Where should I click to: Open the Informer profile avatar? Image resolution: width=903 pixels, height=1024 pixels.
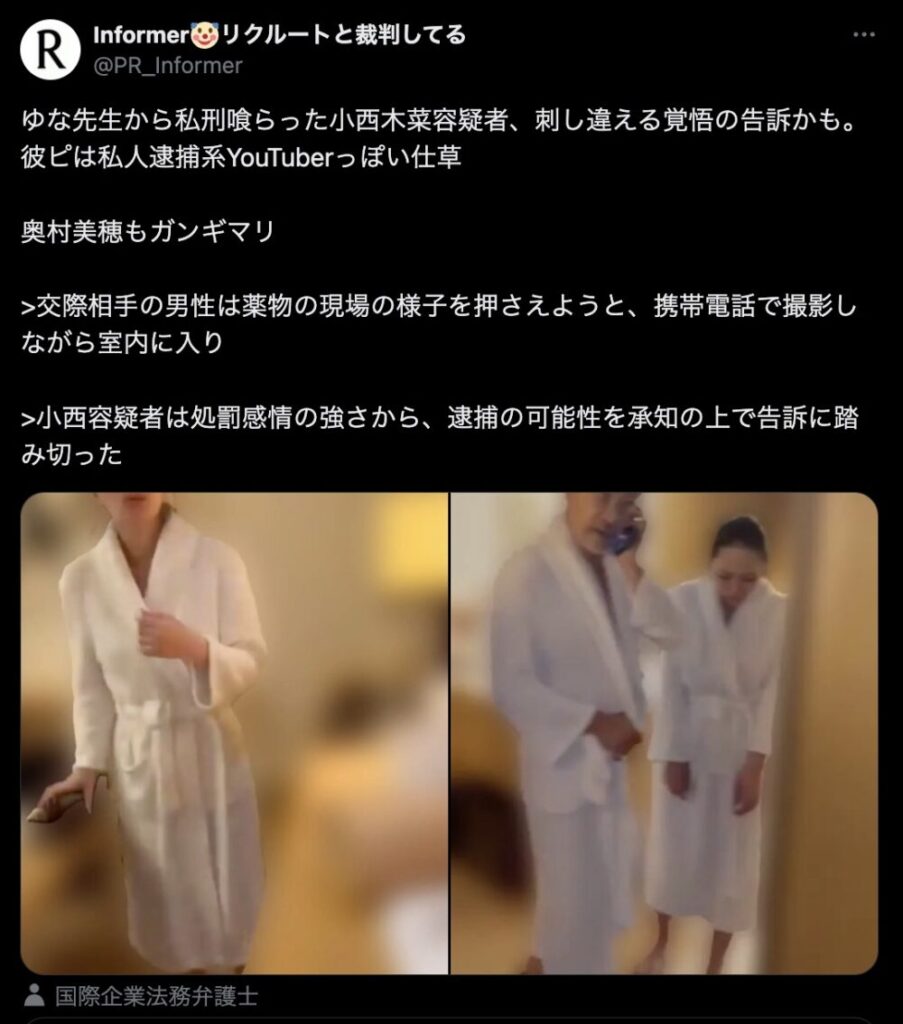(50, 50)
